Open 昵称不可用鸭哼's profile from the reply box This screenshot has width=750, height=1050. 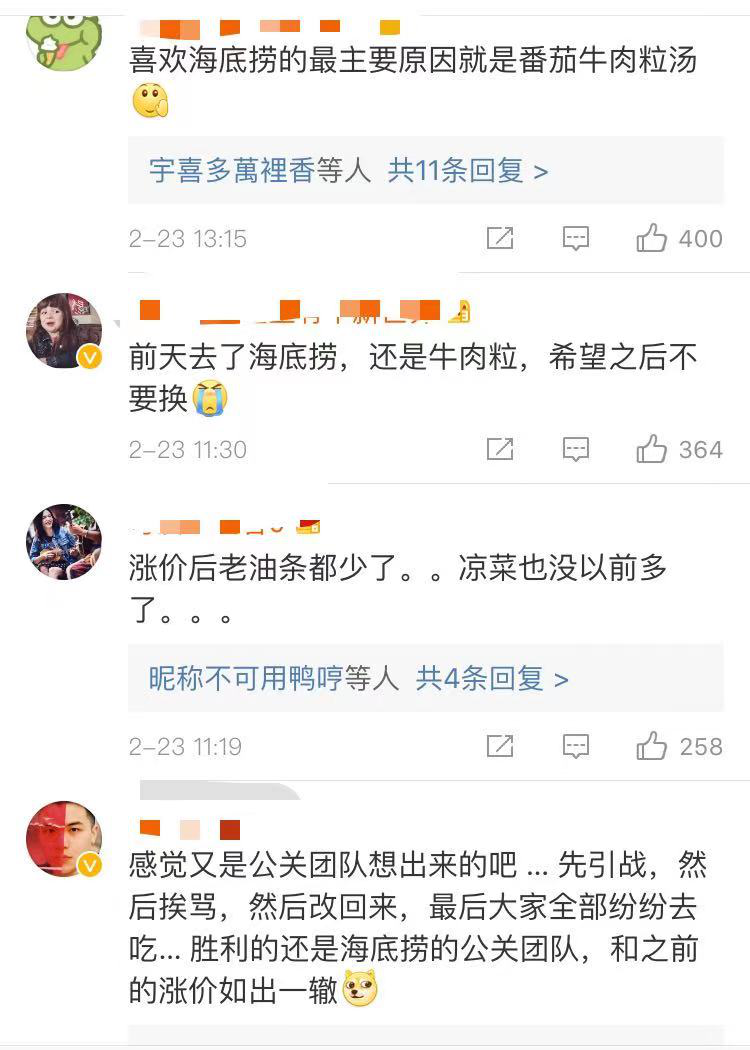(x=246, y=679)
